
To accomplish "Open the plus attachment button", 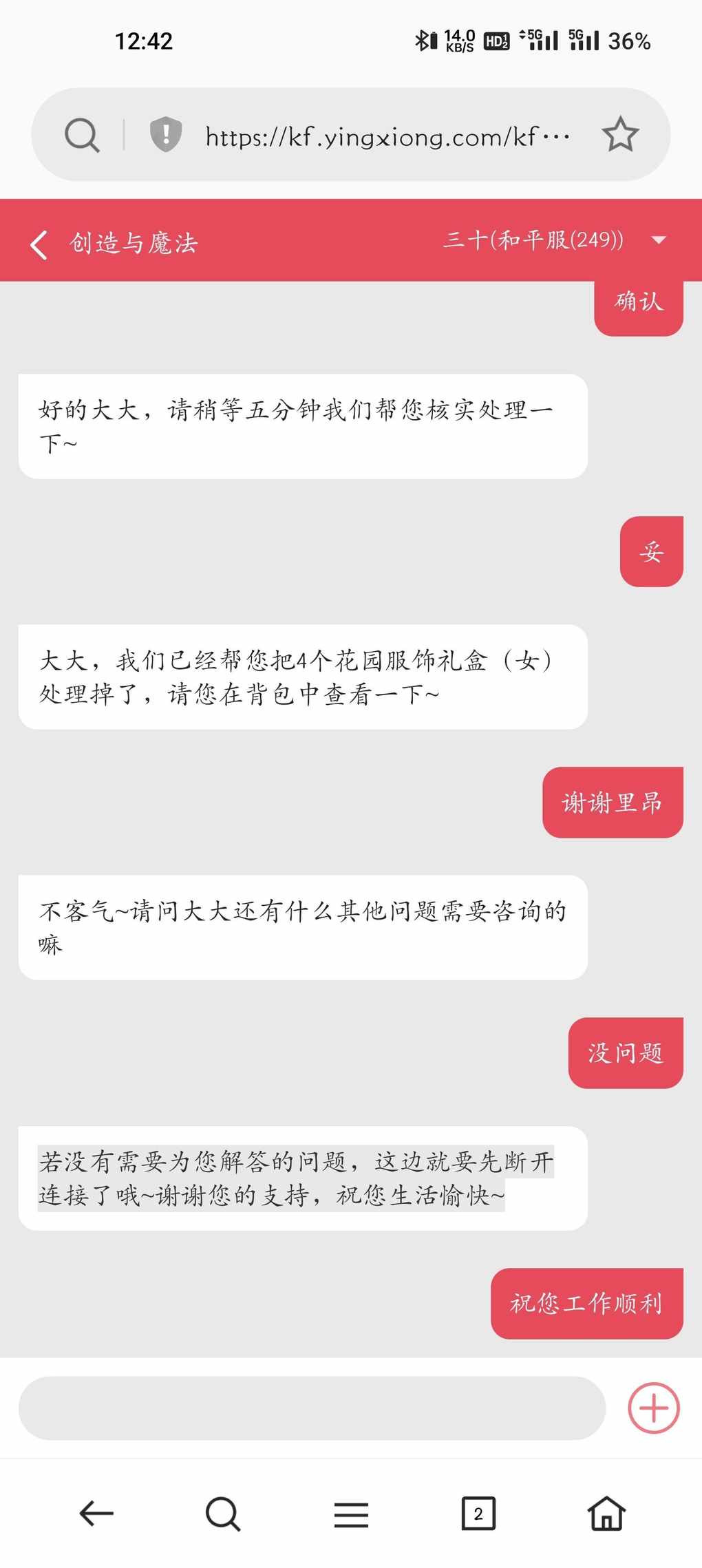I will pyautogui.click(x=653, y=1408).
